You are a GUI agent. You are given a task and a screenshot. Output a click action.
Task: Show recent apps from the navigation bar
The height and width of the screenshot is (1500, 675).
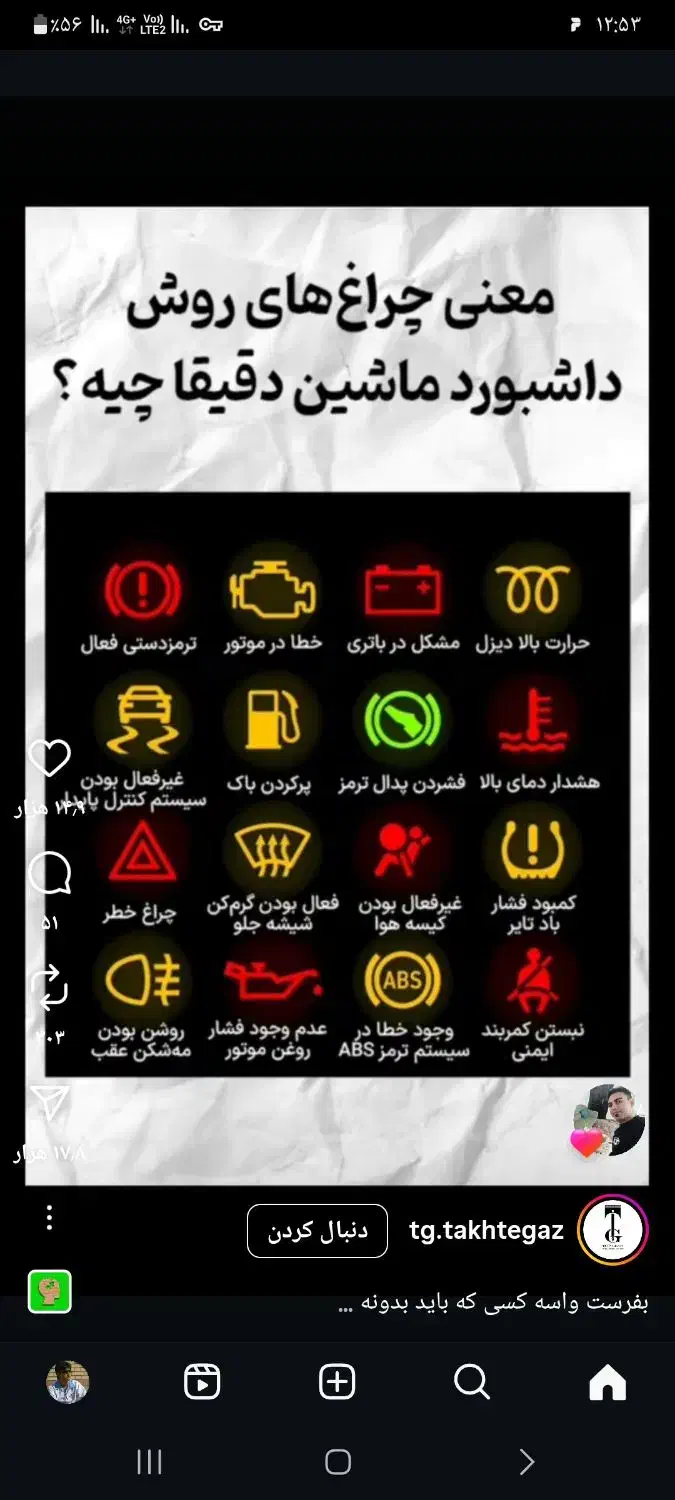pyautogui.click(x=149, y=1462)
